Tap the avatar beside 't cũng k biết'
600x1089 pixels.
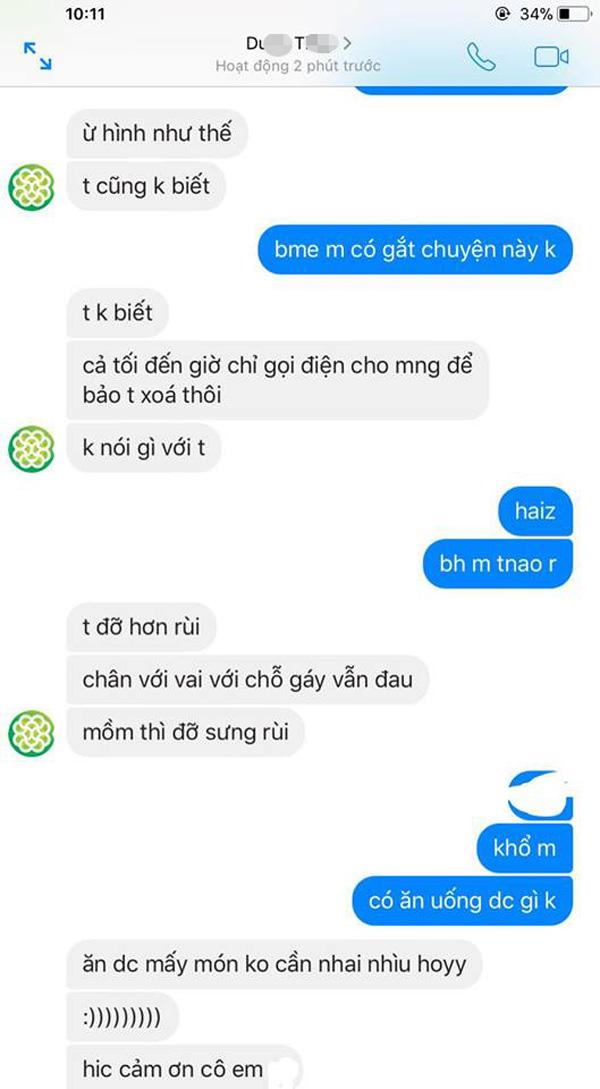tap(31, 186)
